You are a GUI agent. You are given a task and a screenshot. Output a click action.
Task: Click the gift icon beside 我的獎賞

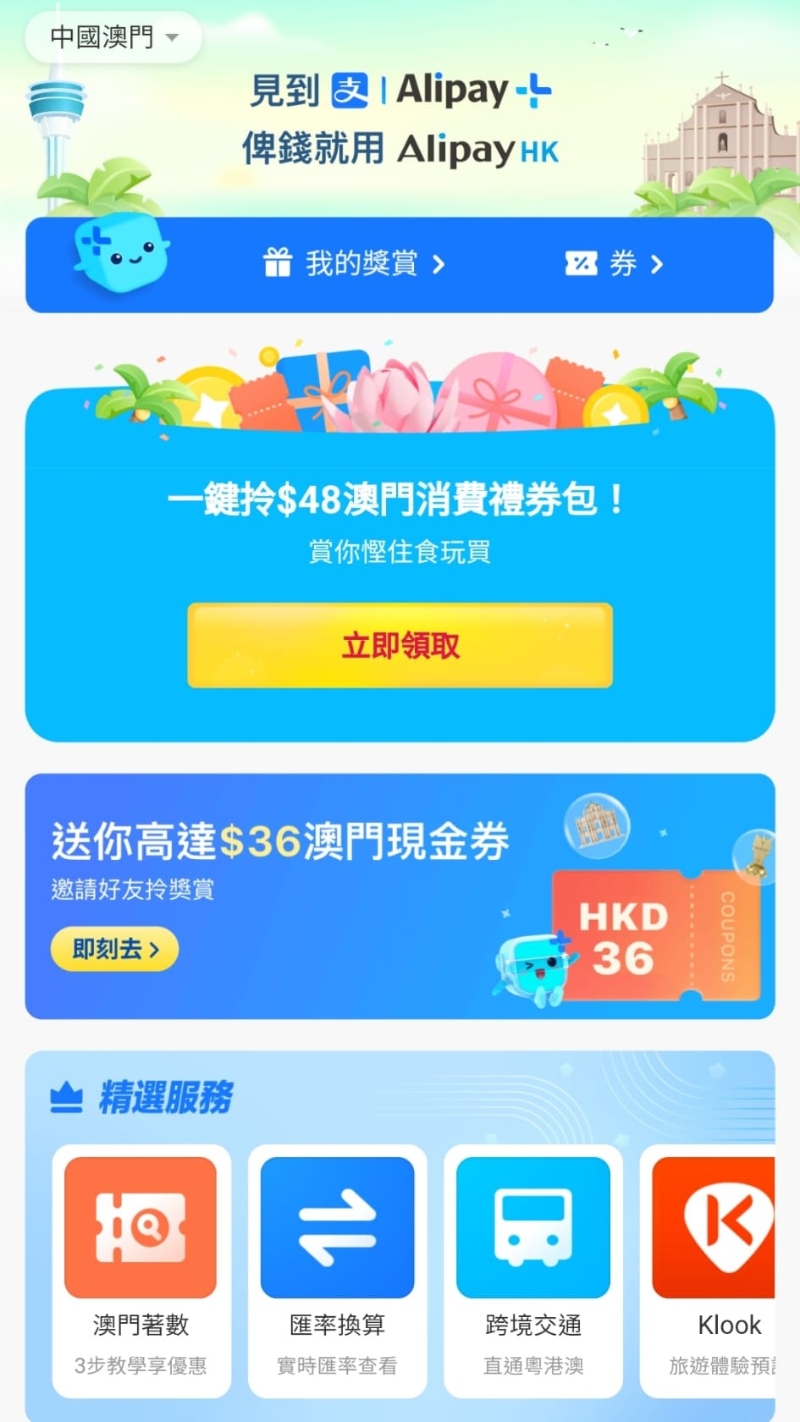pyautogui.click(x=279, y=264)
